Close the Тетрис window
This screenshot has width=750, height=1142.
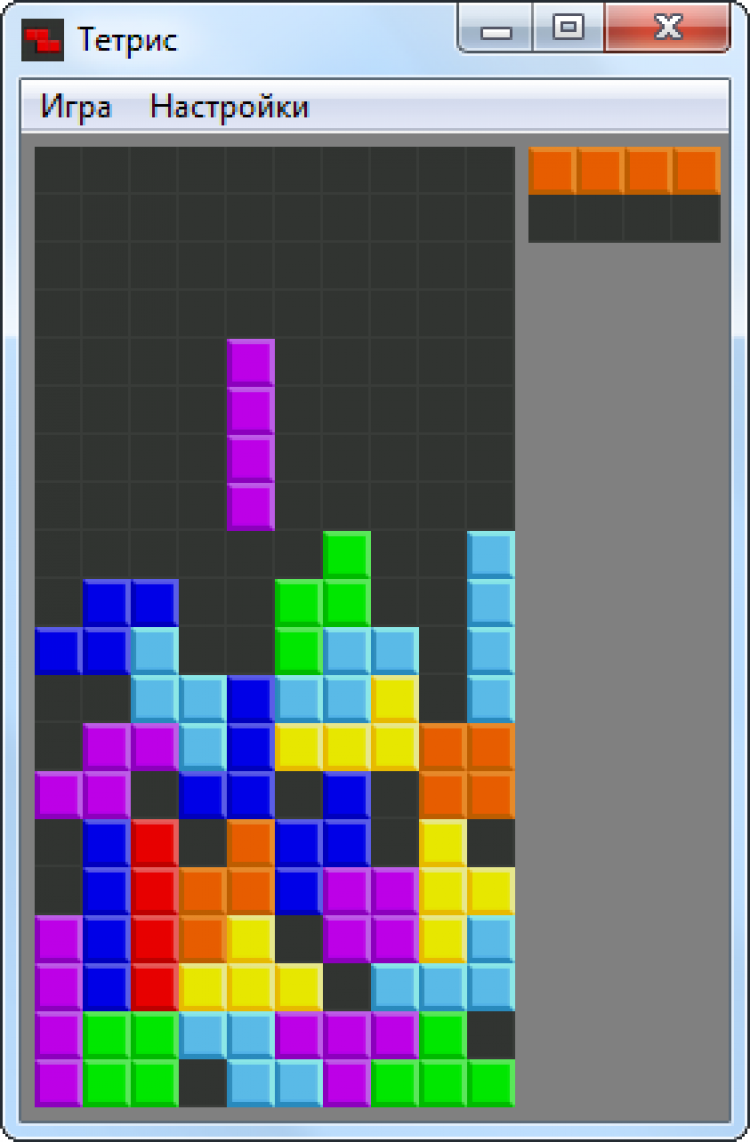(x=667, y=29)
